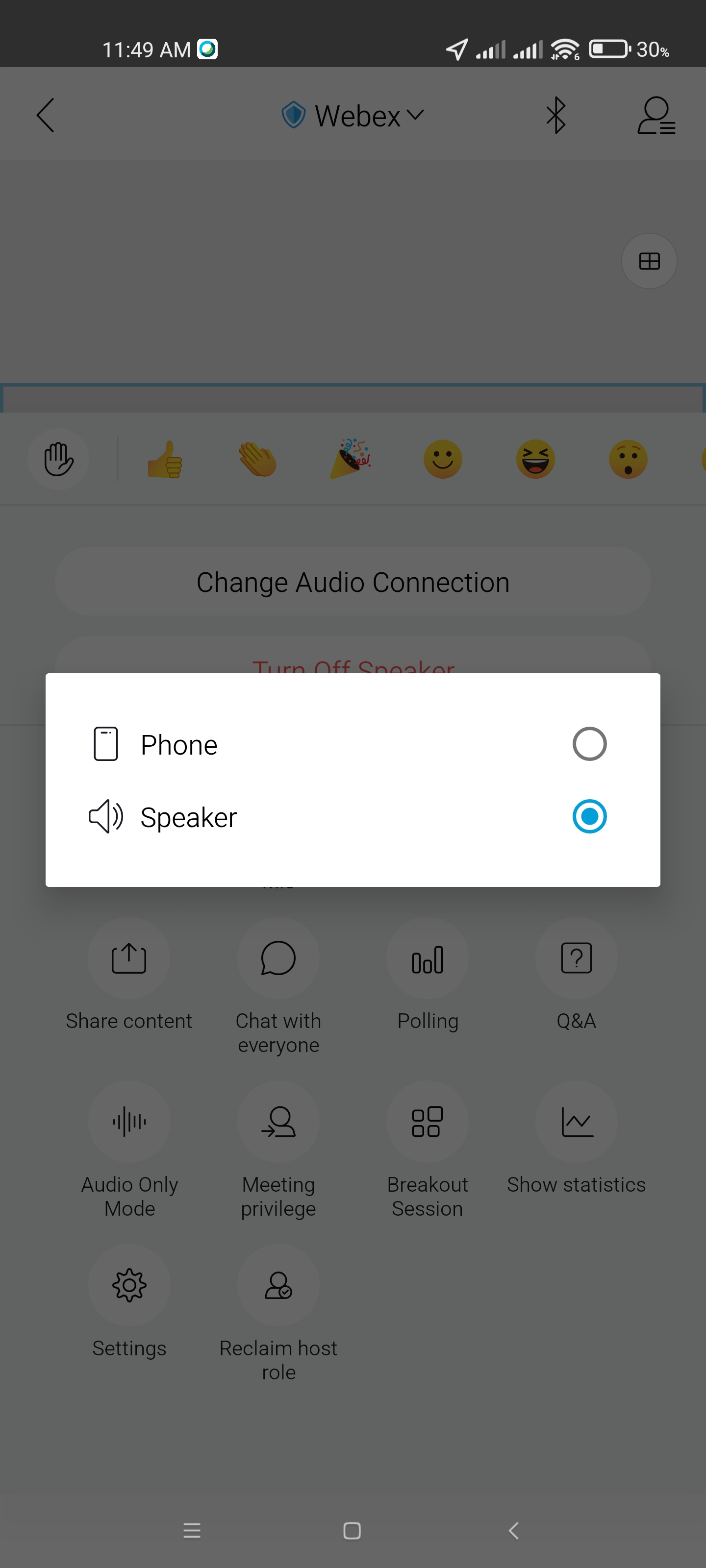This screenshot has width=706, height=1568.
Task: Go back using the top-left arrow
Action: point(45,115)
